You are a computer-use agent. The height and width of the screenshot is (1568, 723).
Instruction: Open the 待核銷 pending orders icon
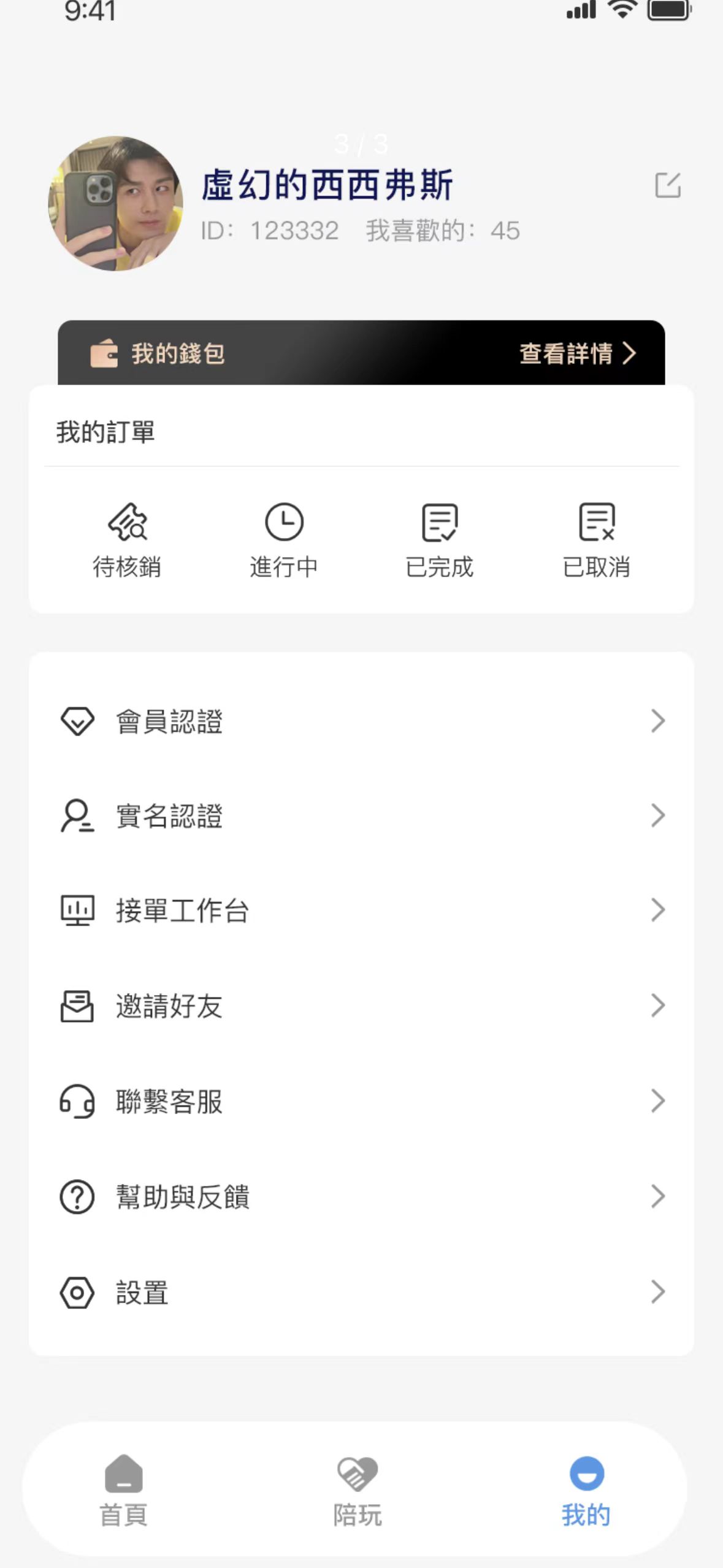126,524
